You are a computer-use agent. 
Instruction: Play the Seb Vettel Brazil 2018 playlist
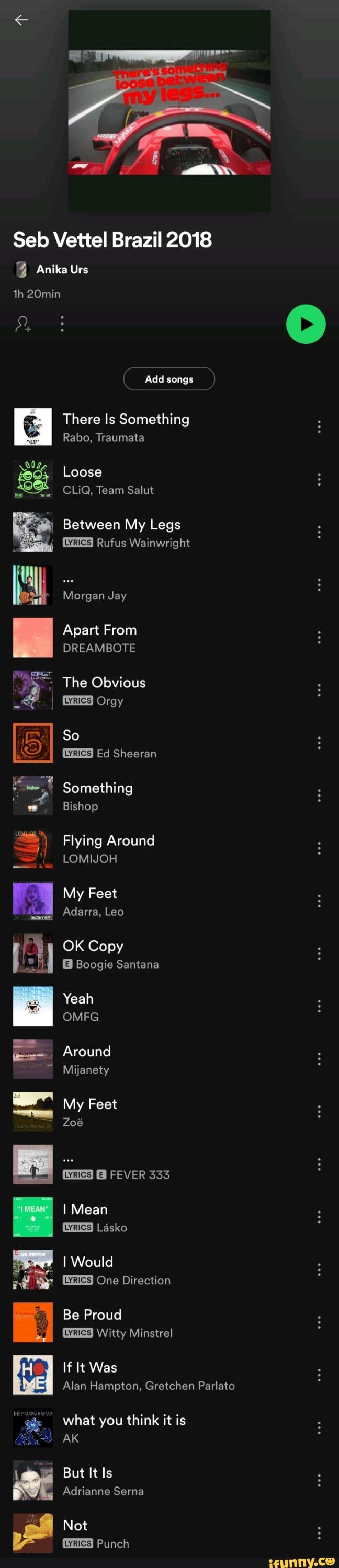click(x=306, y=324)
